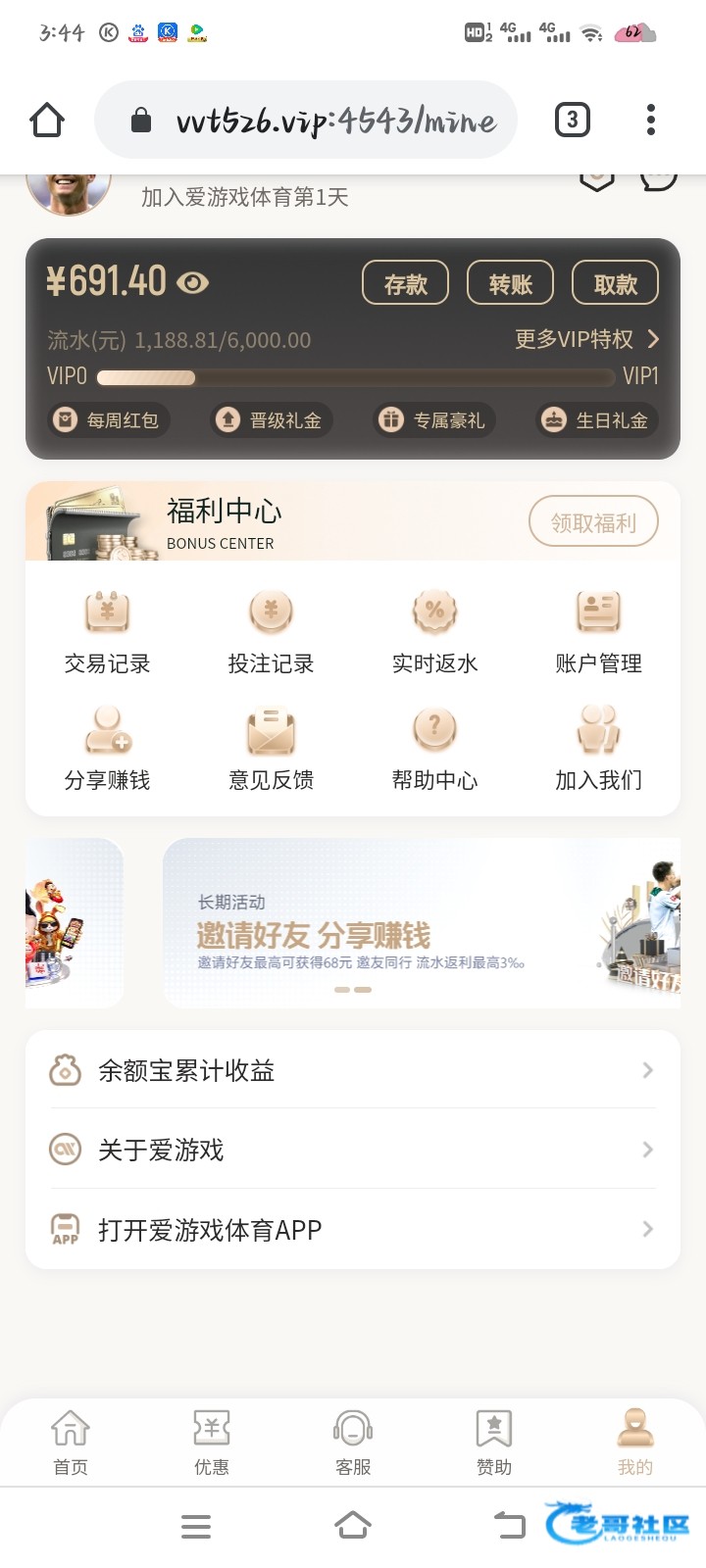Open 意见反馈 feedback
Viewport: 706px width, 1568px height.
pos(272,749)
